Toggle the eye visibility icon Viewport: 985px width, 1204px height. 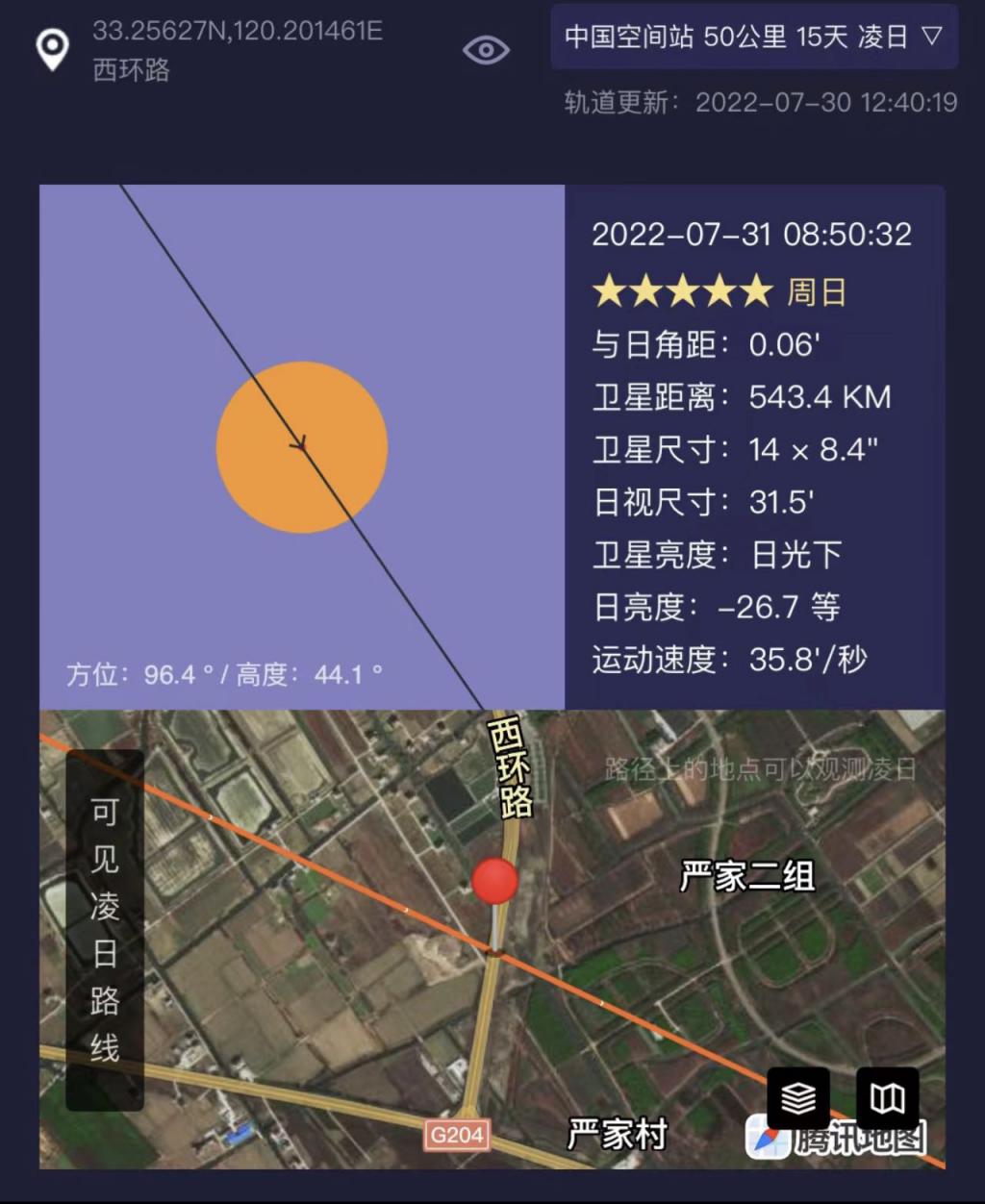pos(486,50)
